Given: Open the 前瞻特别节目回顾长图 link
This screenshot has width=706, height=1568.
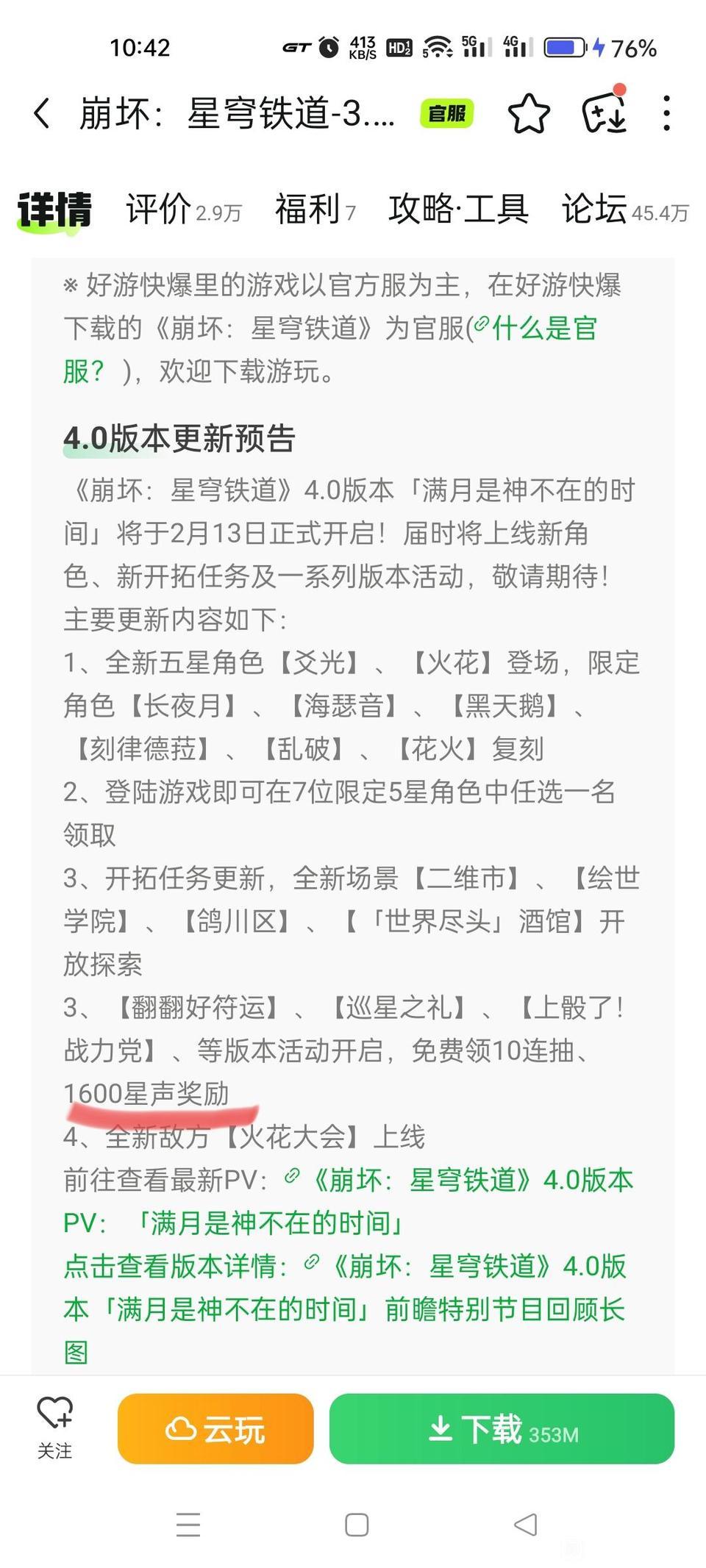Looking at the screenshot, I should click(344, 1309).
